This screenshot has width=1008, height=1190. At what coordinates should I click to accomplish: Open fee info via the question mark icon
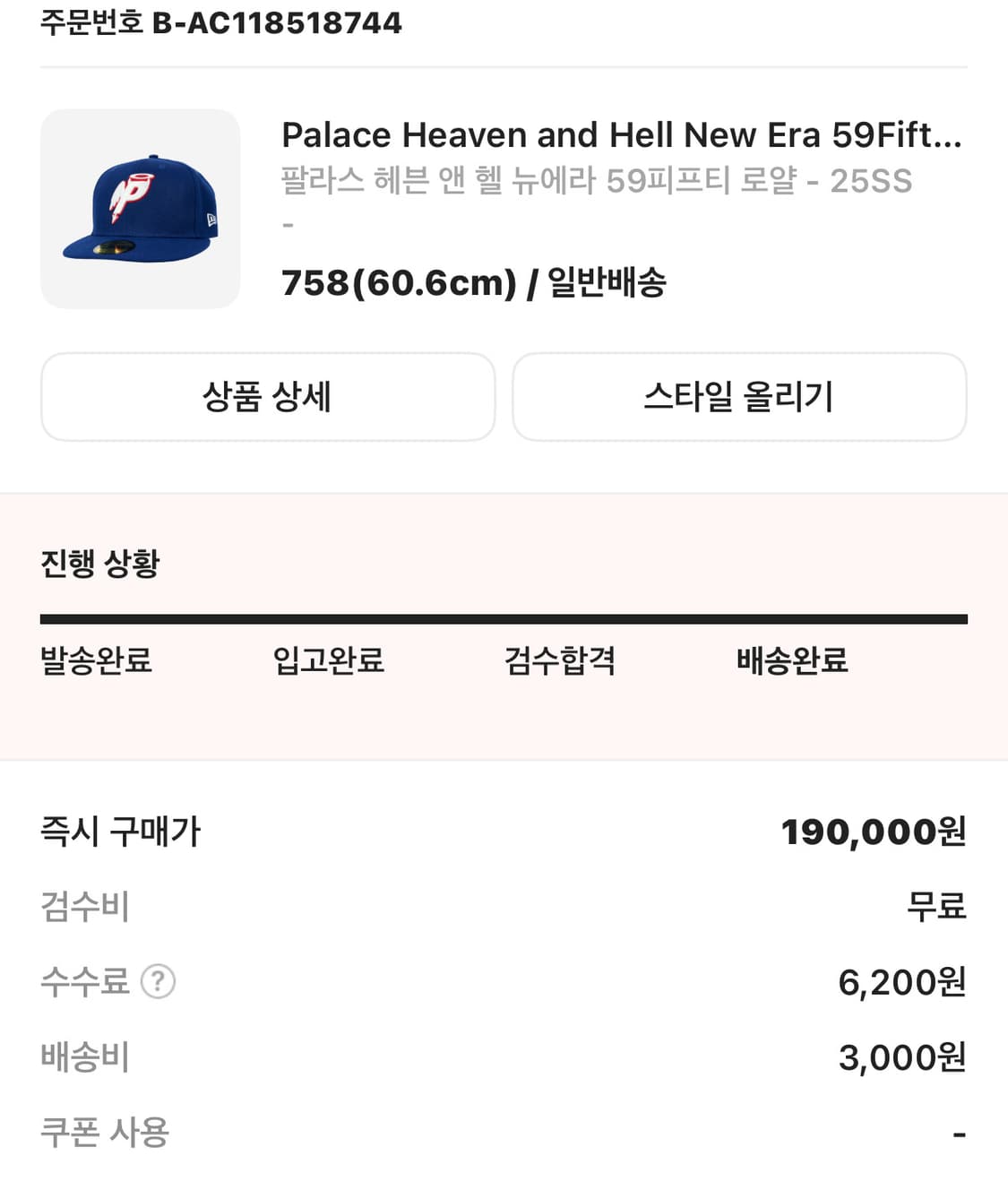click(159, 982)
